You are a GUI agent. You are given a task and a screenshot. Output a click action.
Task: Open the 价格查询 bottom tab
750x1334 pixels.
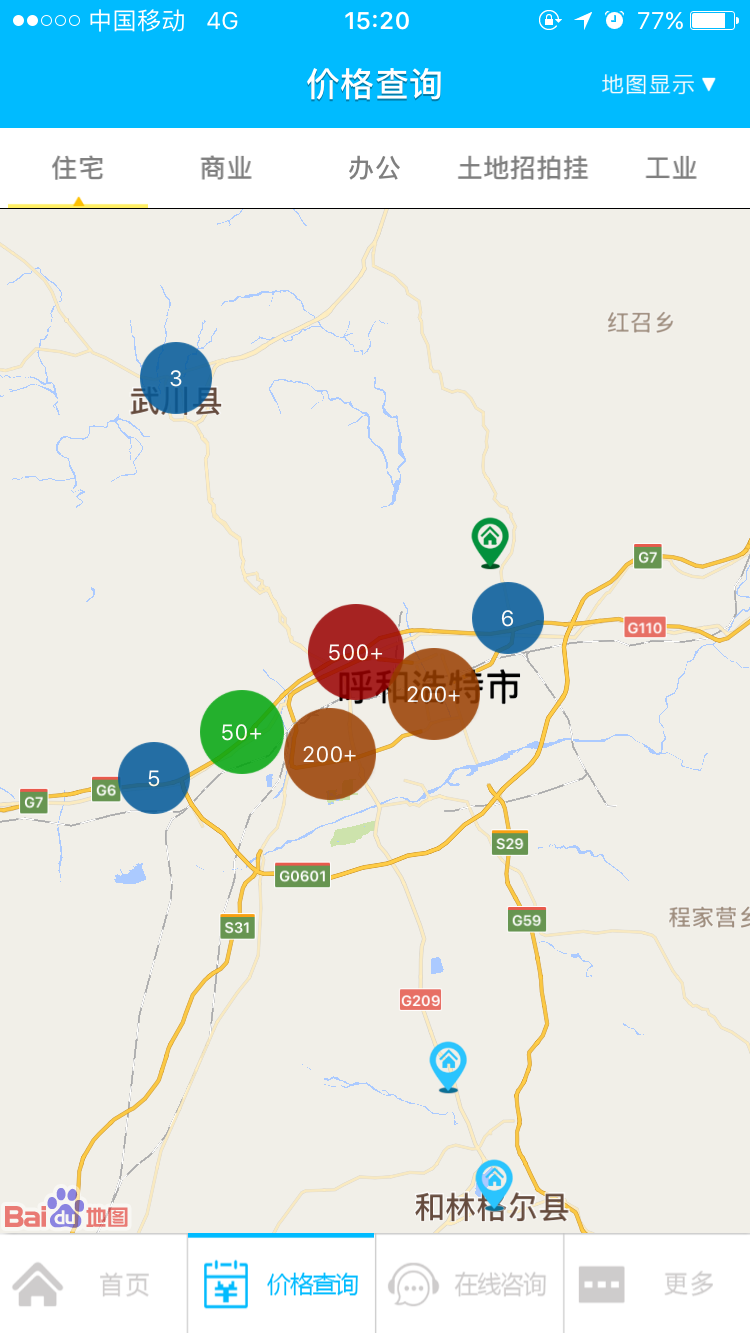[x=281, y=1284]
